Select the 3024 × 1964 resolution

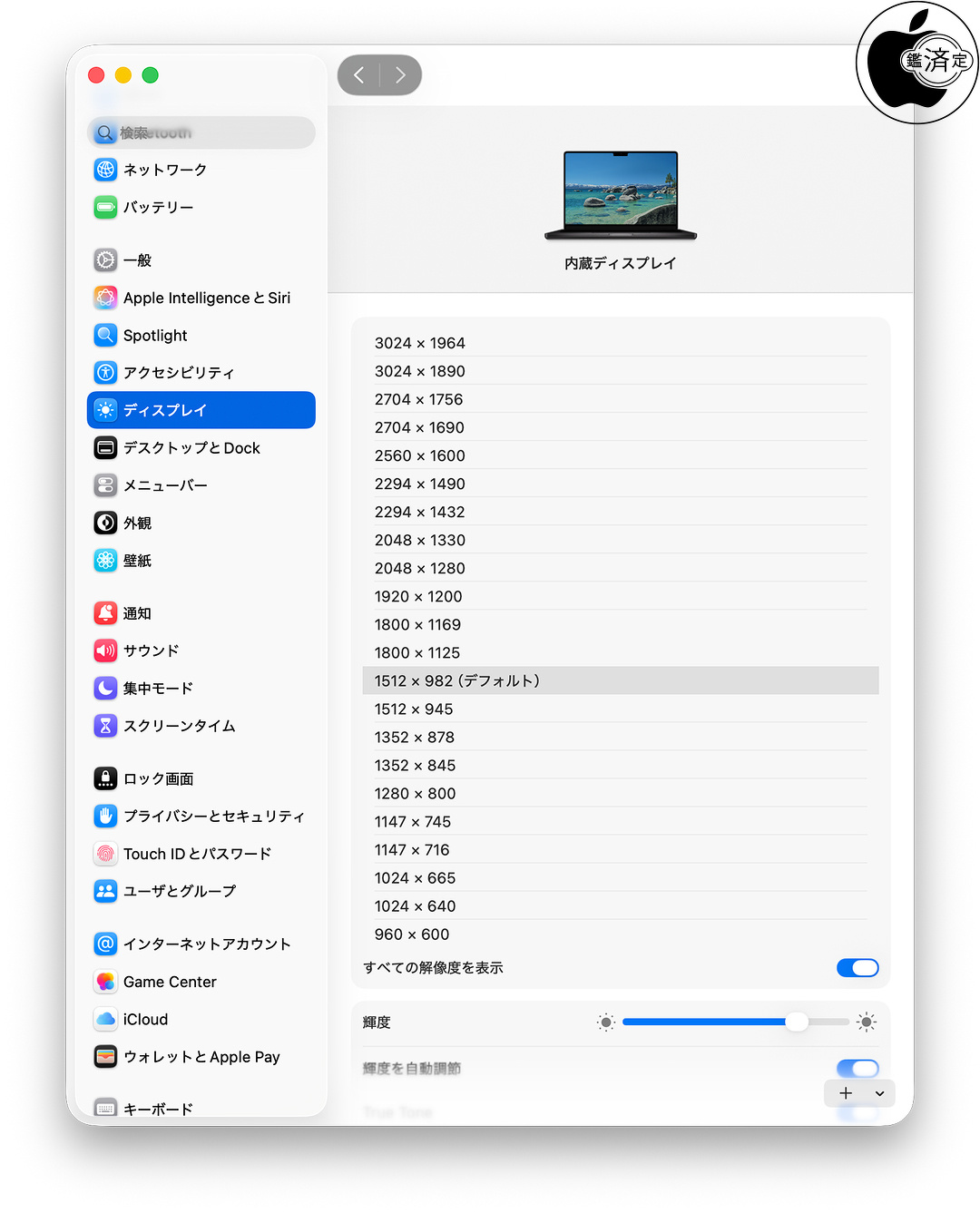pyautogui.click(x=419, y=343)
